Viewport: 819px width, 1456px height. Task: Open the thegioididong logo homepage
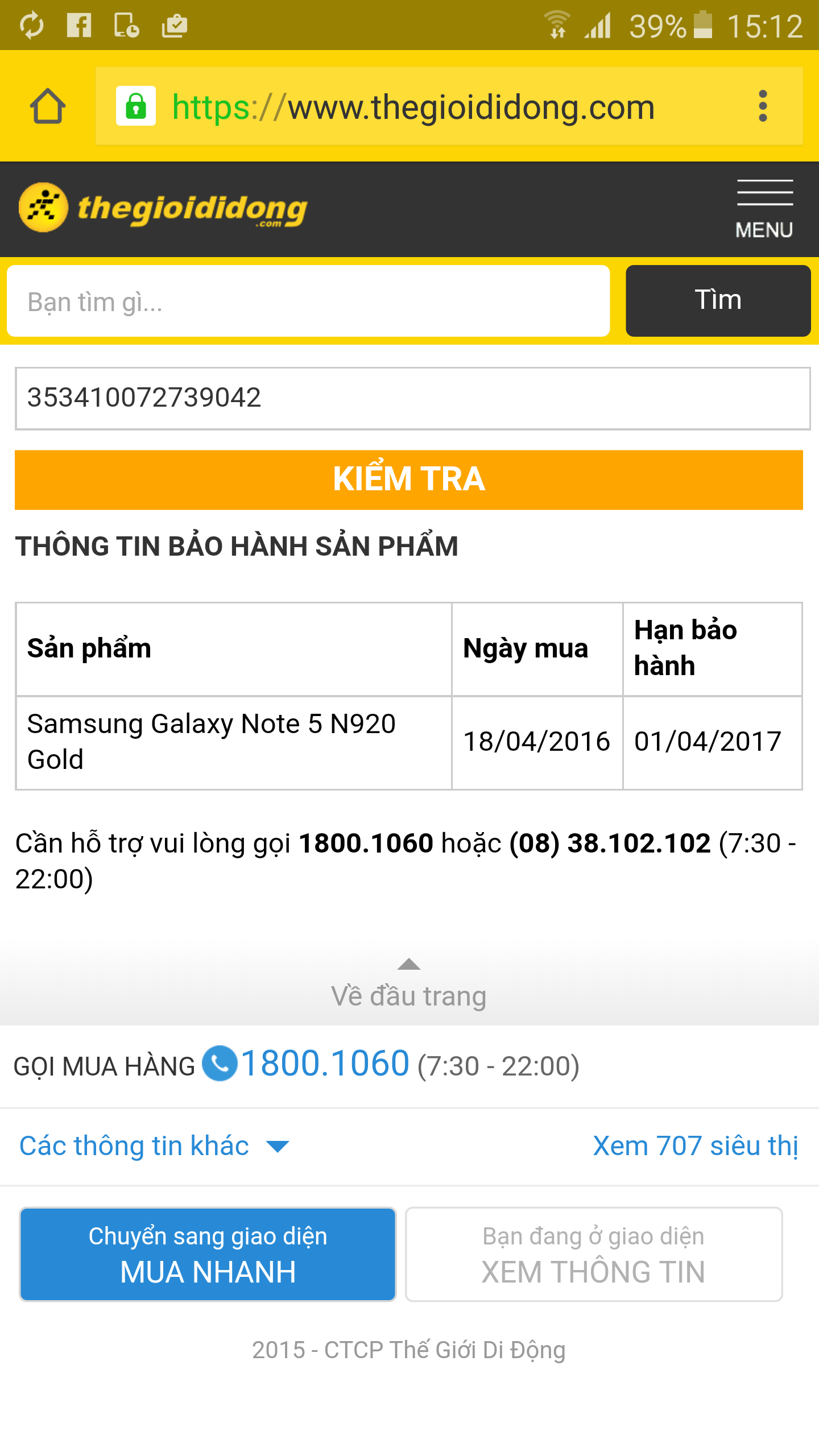click(x=163, y=208)
